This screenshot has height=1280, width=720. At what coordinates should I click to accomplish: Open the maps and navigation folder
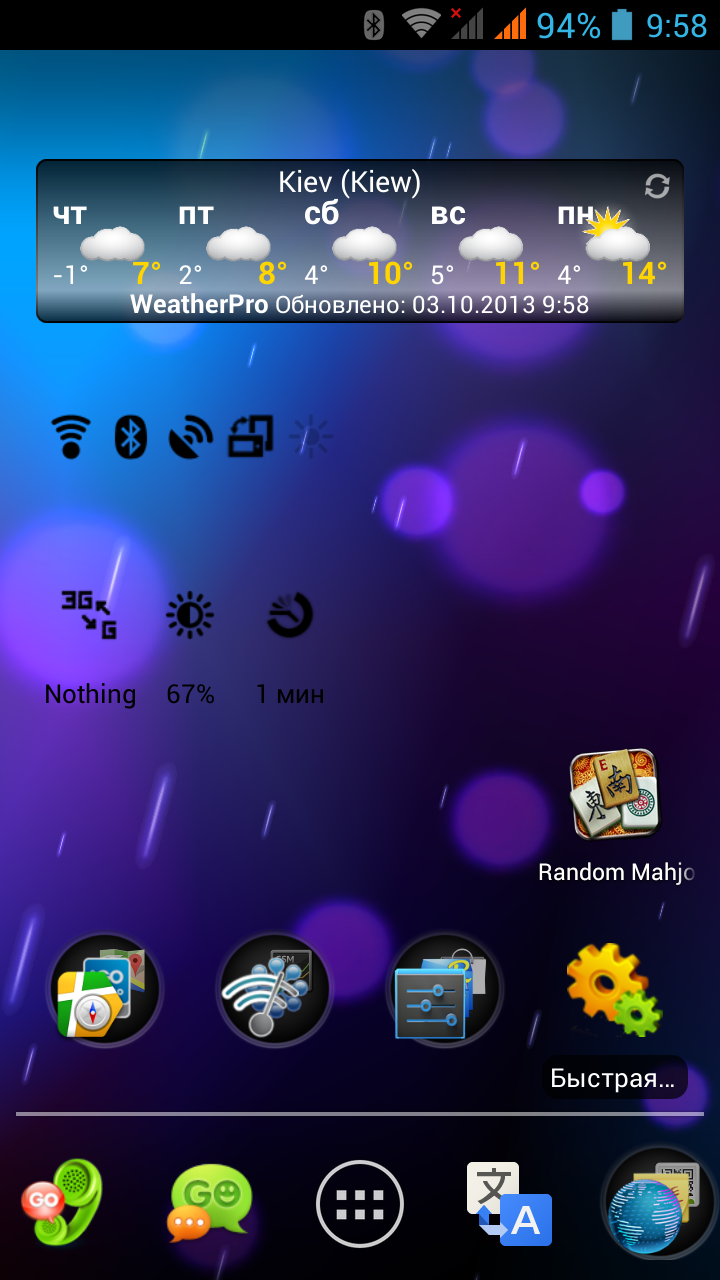click(105, 990)
